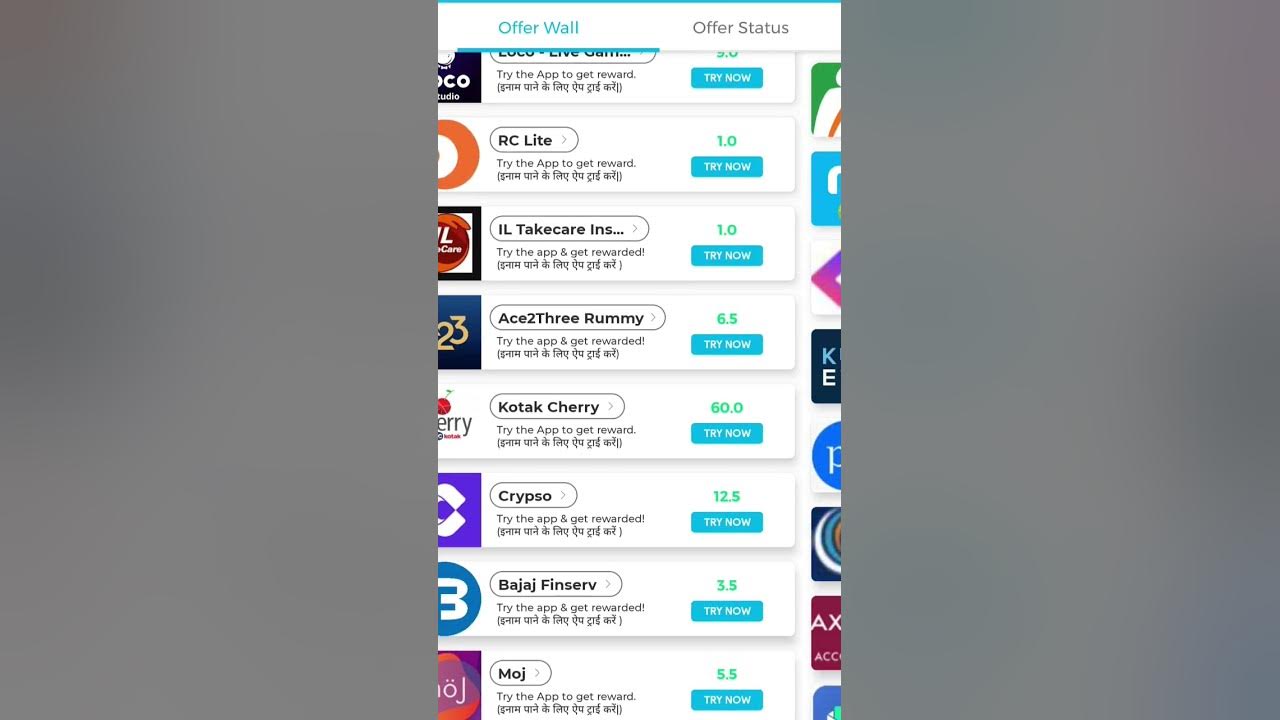Open IL Takecare Ins offer details

568,229
